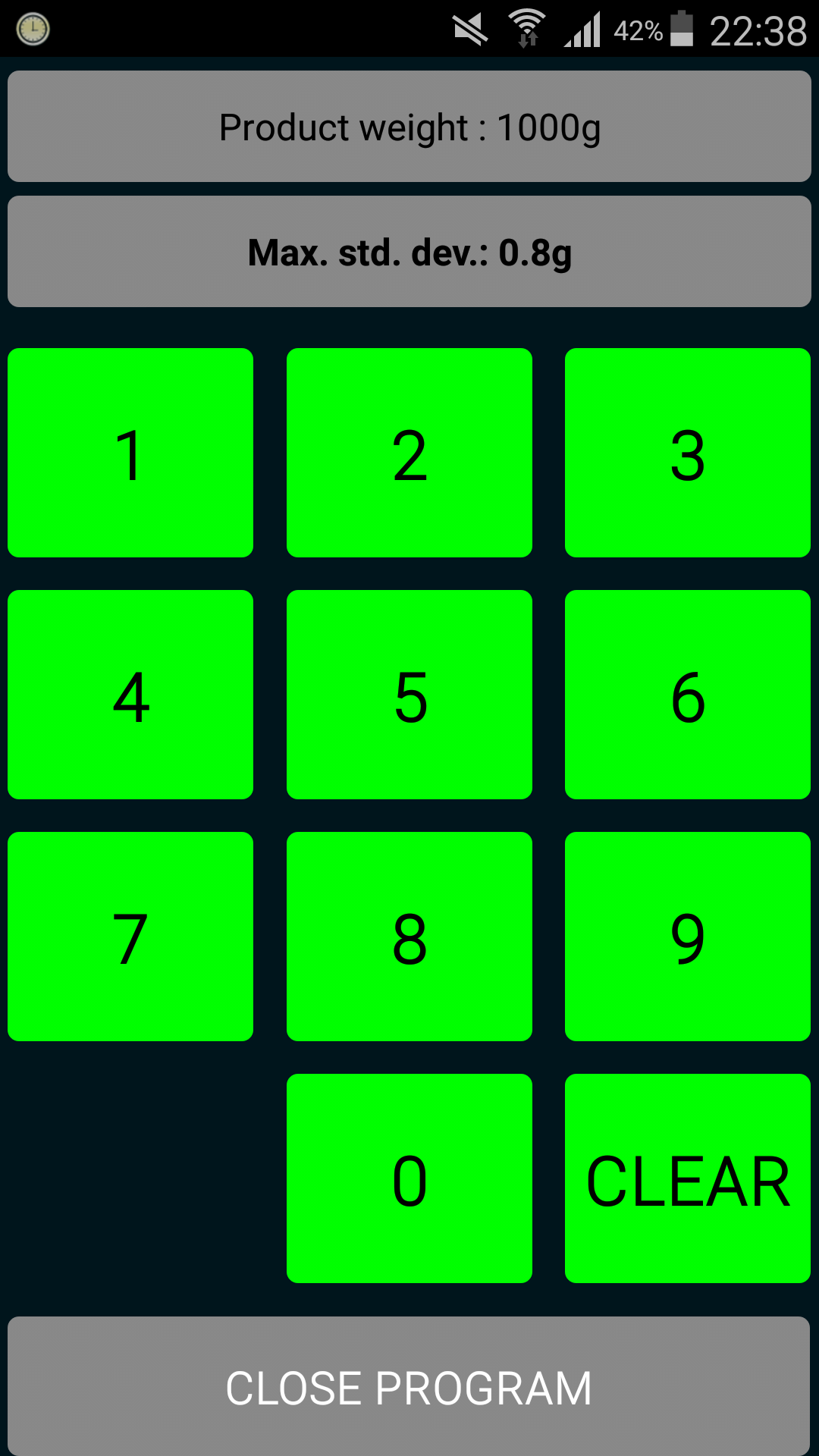This screenshot has width=819, height=1456.
Task: Hit the 3 key
Action: coord(688,453)
